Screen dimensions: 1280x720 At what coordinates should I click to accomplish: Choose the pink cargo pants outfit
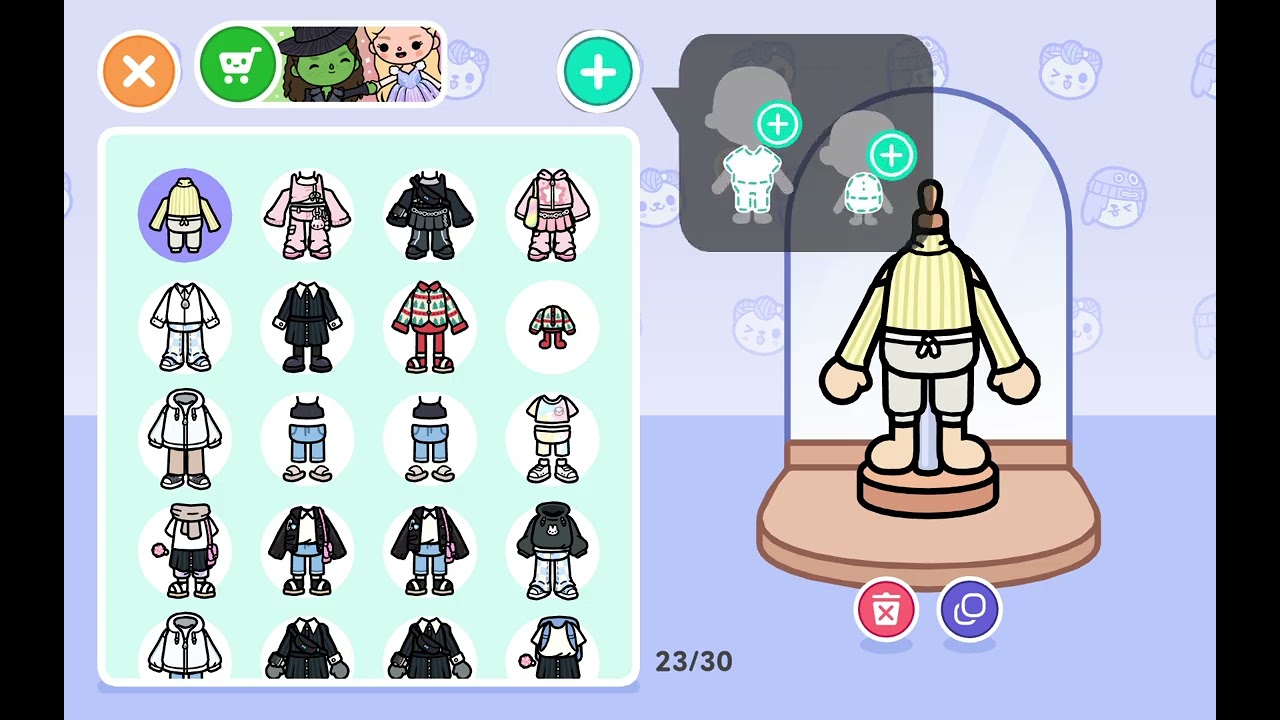tap(307, 215)
